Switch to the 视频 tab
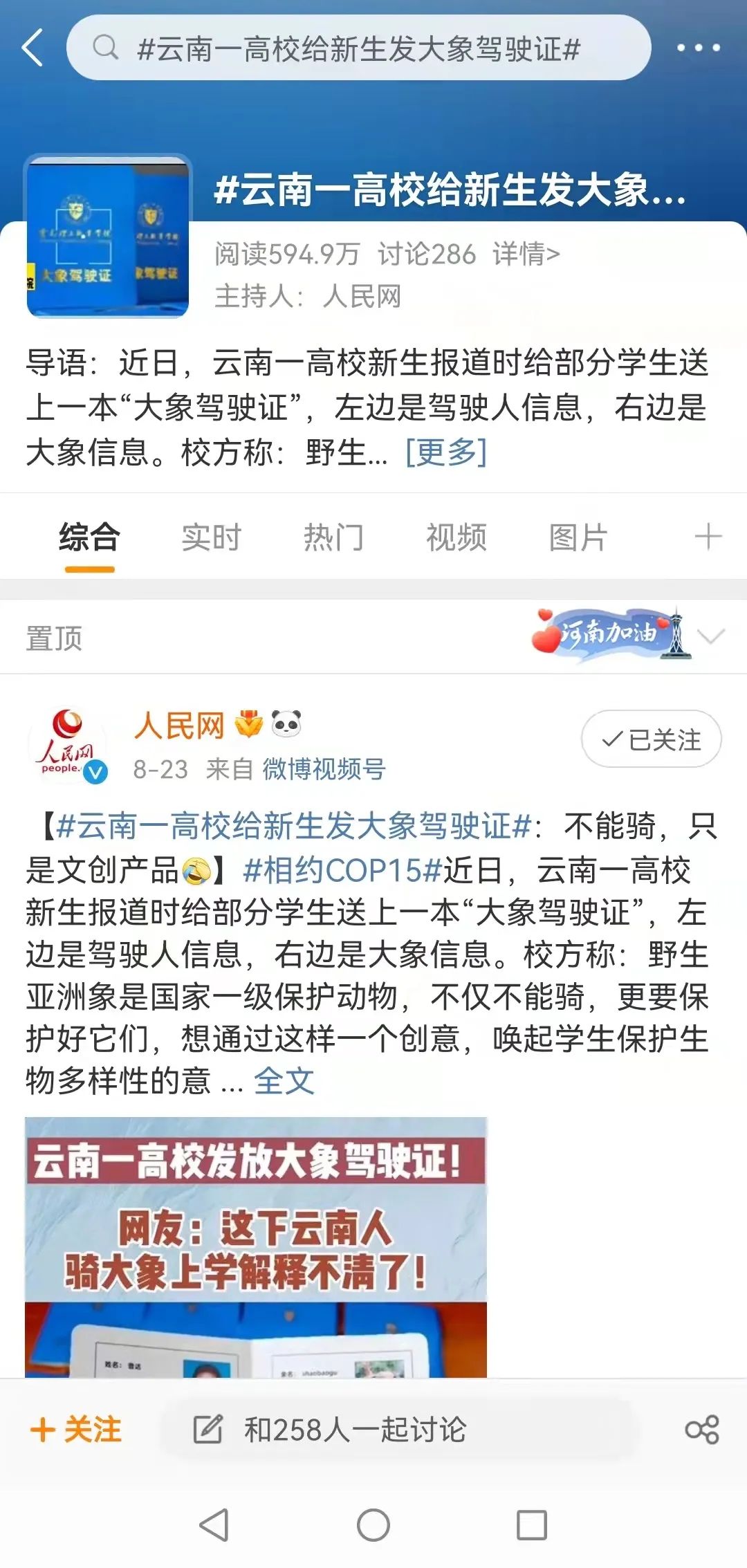 (456, 537)
